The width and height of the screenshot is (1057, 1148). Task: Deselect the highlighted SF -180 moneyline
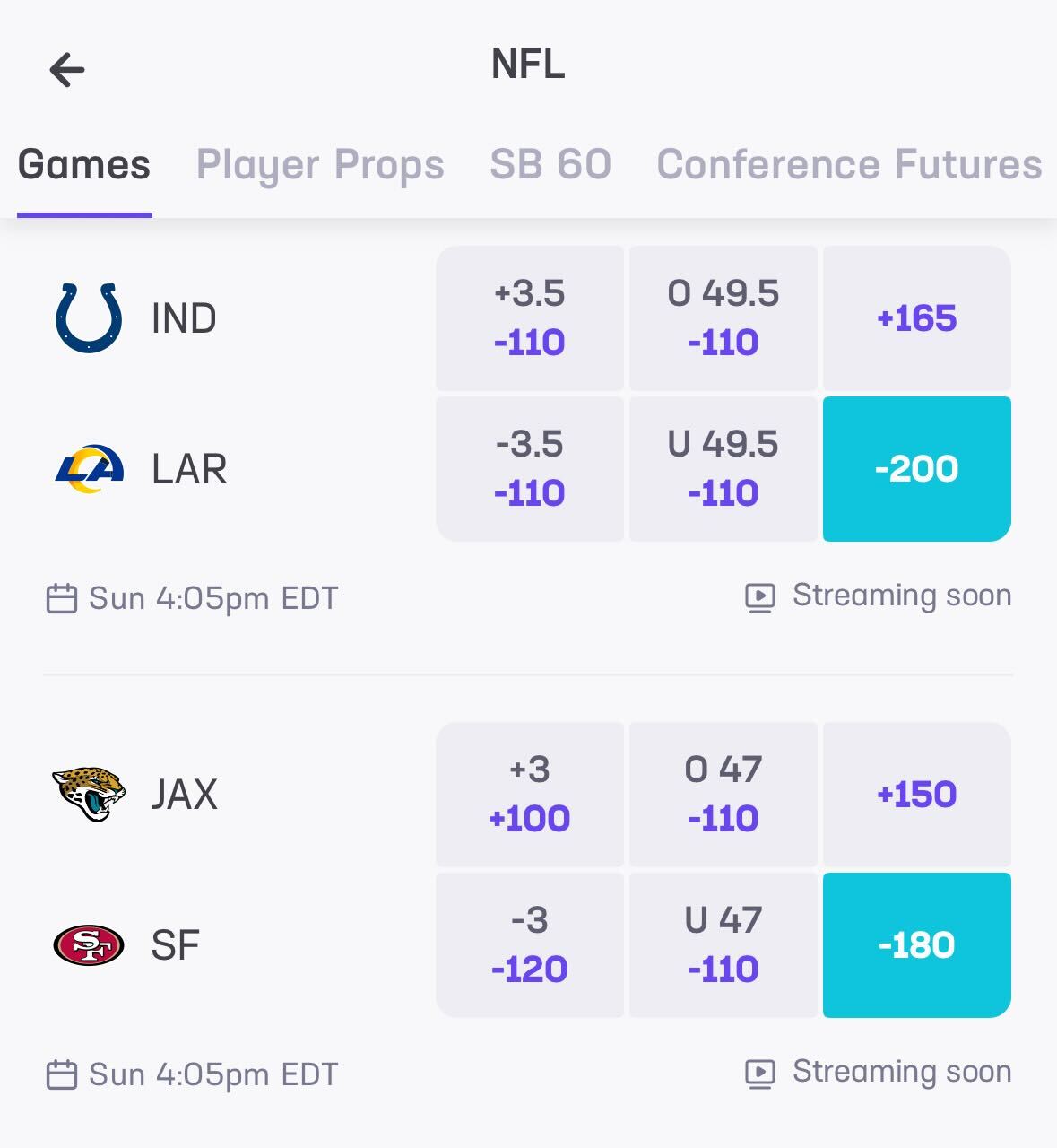coord(916,944)
